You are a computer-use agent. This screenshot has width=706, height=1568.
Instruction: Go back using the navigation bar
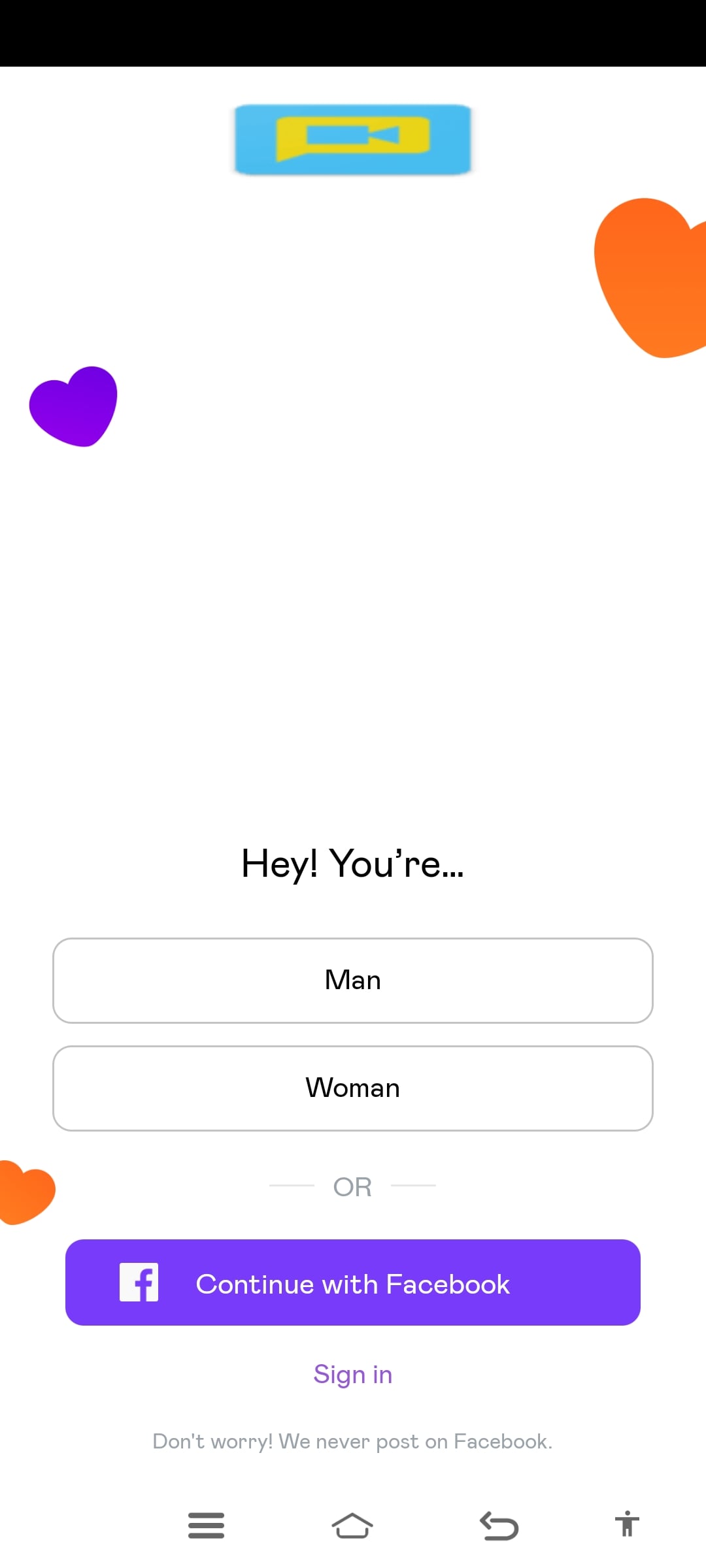(499, 1526)
